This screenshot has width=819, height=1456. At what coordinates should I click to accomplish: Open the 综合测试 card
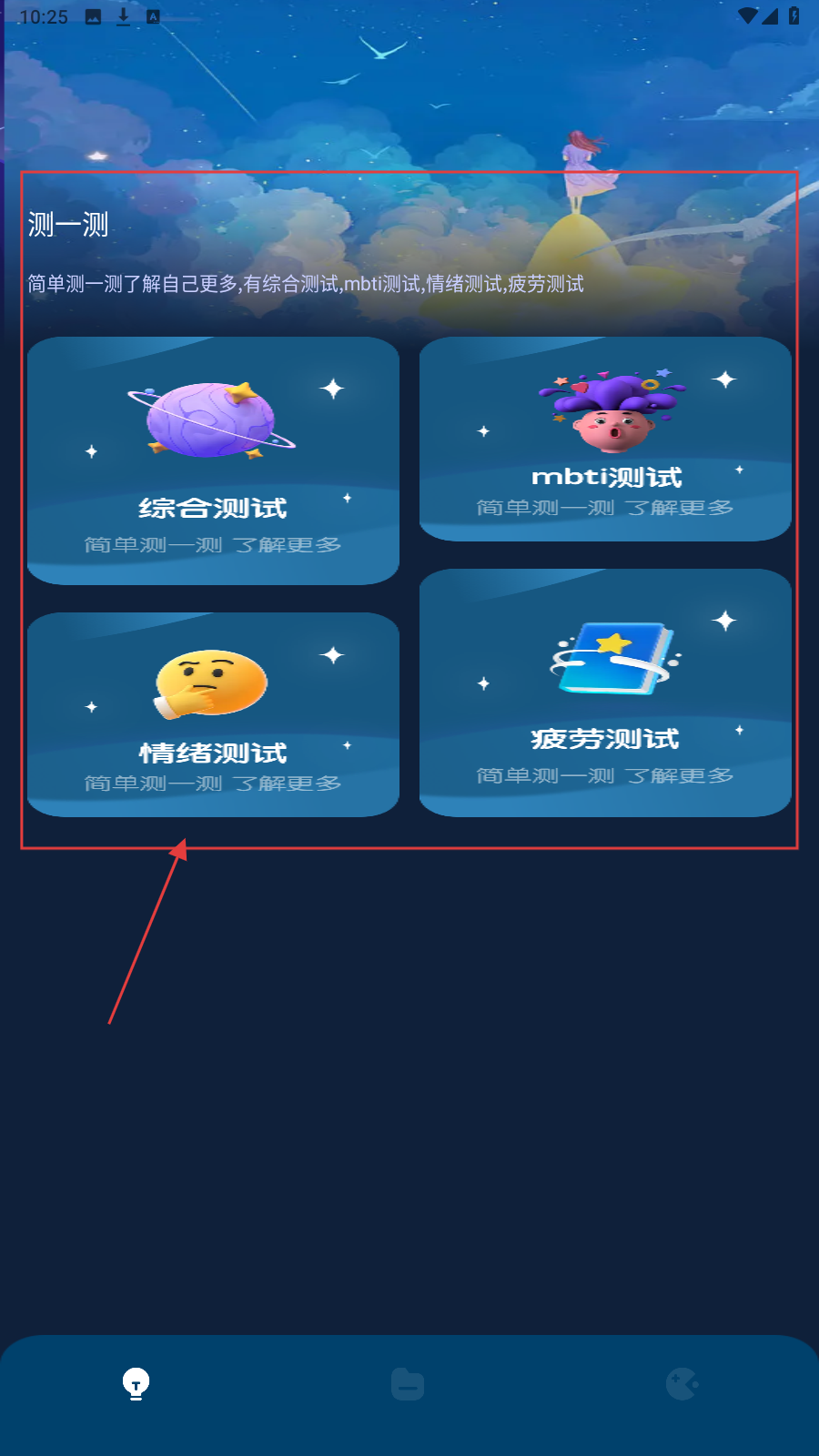[x=213, y=461]
